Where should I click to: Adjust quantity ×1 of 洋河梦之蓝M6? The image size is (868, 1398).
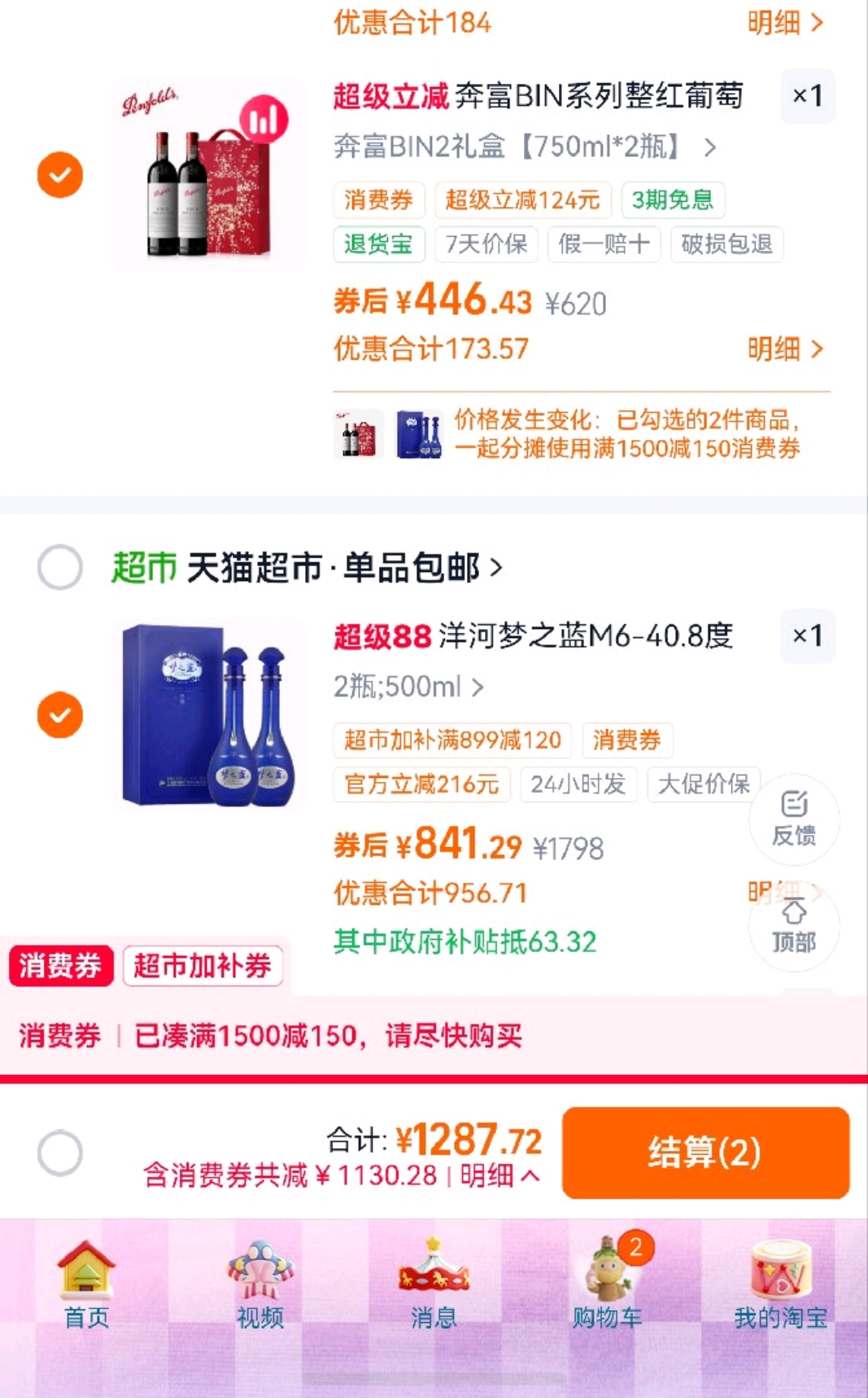tap(808, 636)
